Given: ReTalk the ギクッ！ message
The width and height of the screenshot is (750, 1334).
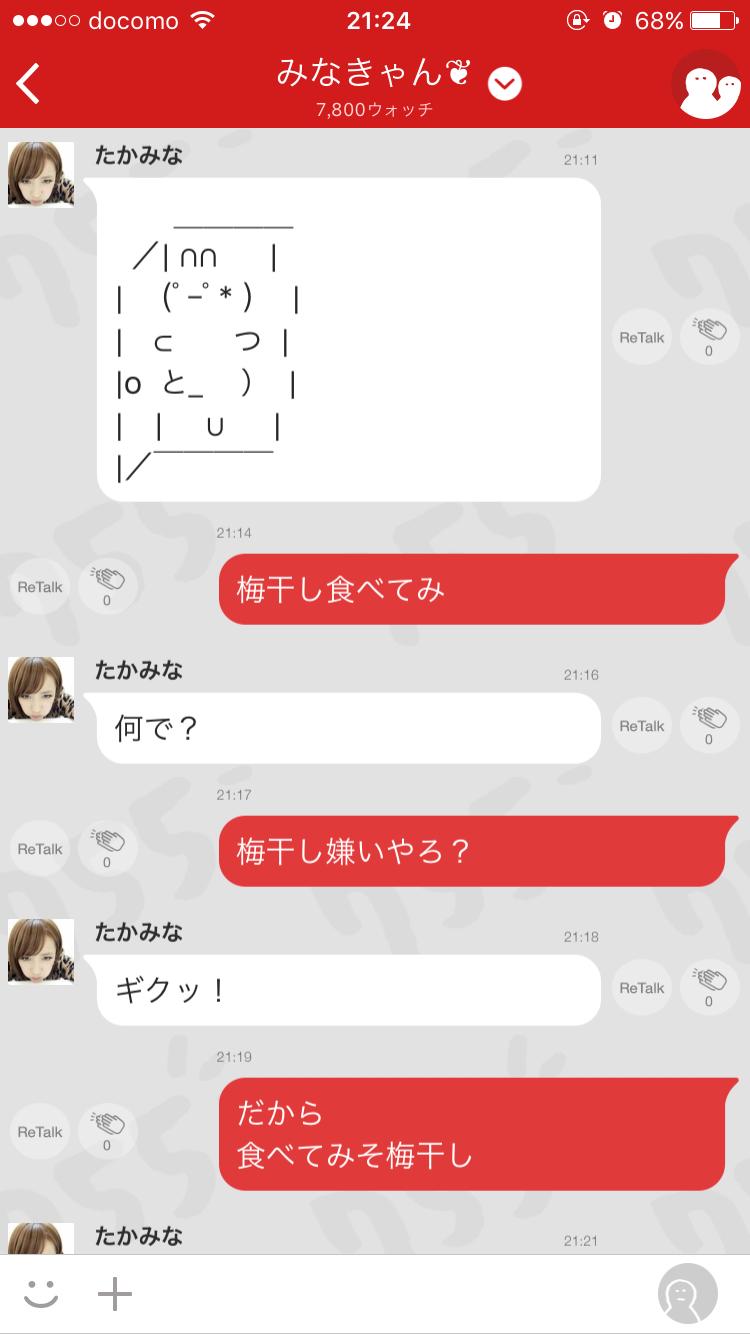Looking at the screenshot, I should pos(640,987).
